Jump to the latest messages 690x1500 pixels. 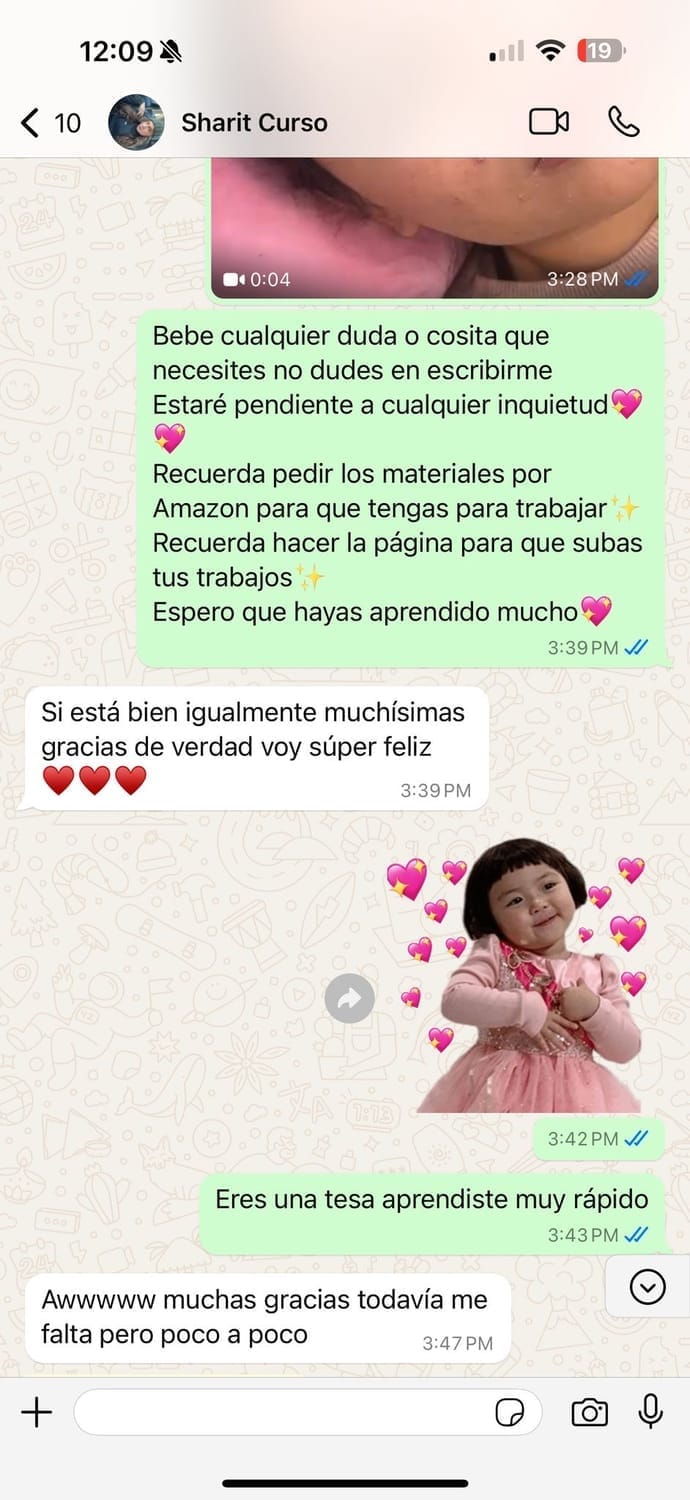coord(647,1287)
